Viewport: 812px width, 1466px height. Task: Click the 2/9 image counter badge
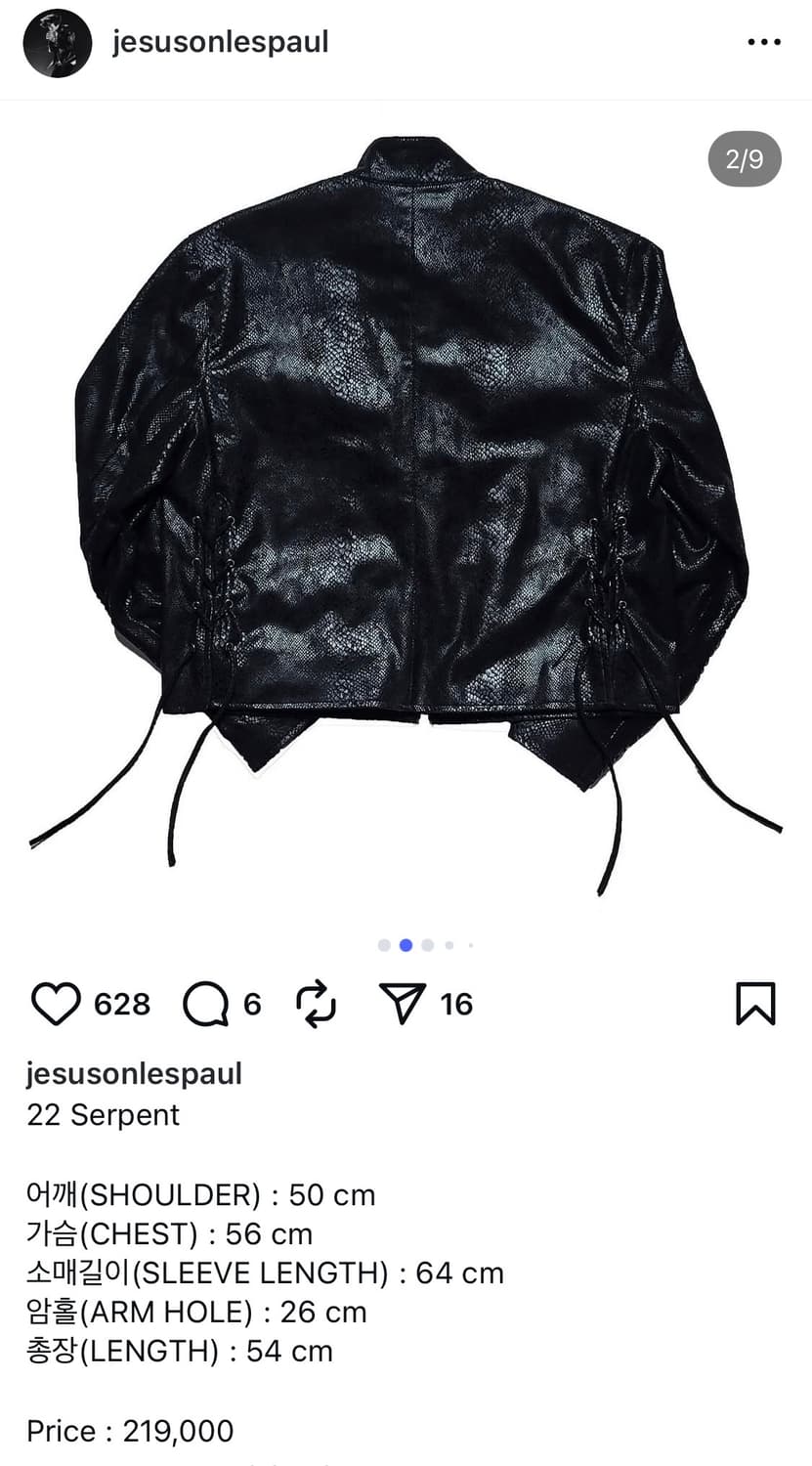[x=745, y=158]
